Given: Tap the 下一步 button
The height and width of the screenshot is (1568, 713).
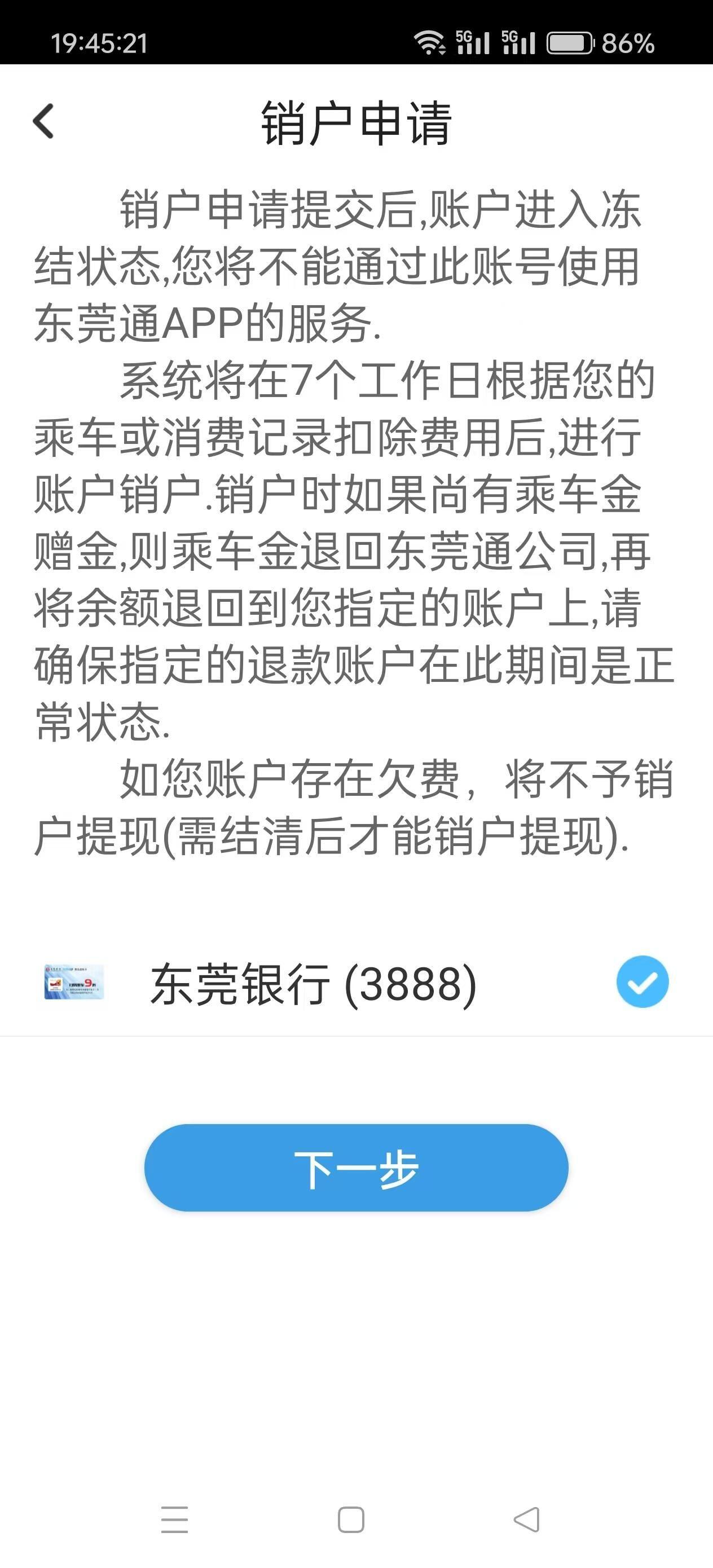Looking at the screenshot, I should [356, 1168].
